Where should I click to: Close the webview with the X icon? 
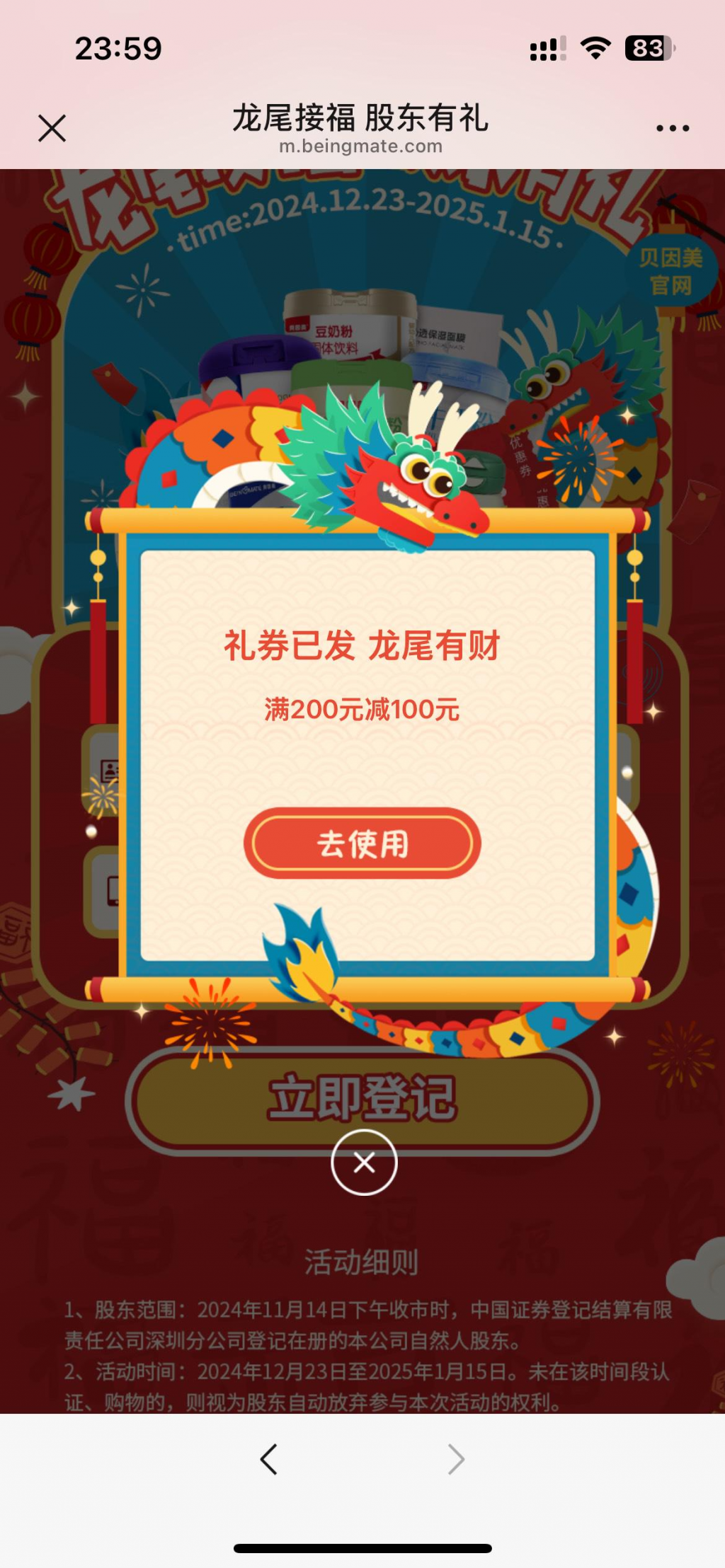coord(52,129)
